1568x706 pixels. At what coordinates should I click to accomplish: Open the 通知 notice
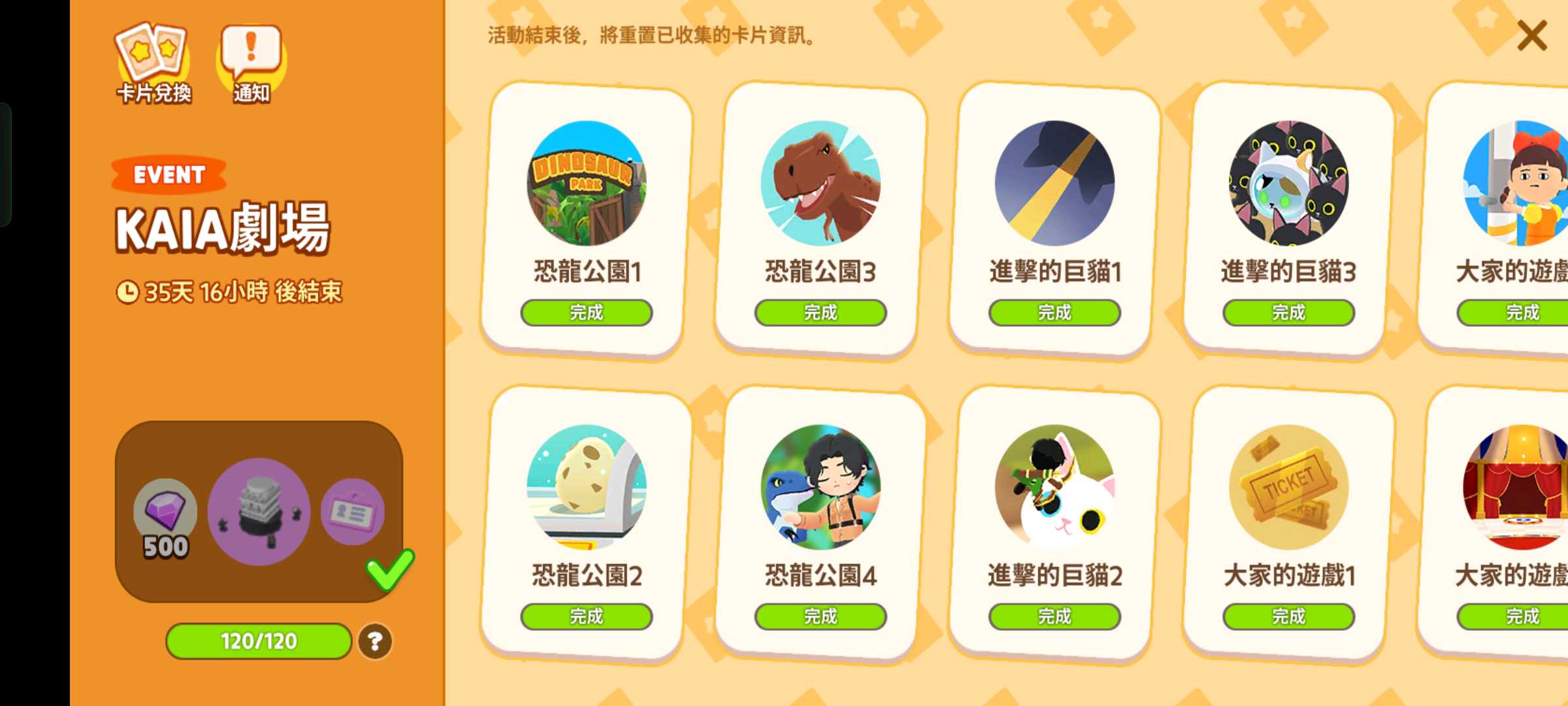coord(252,64)
